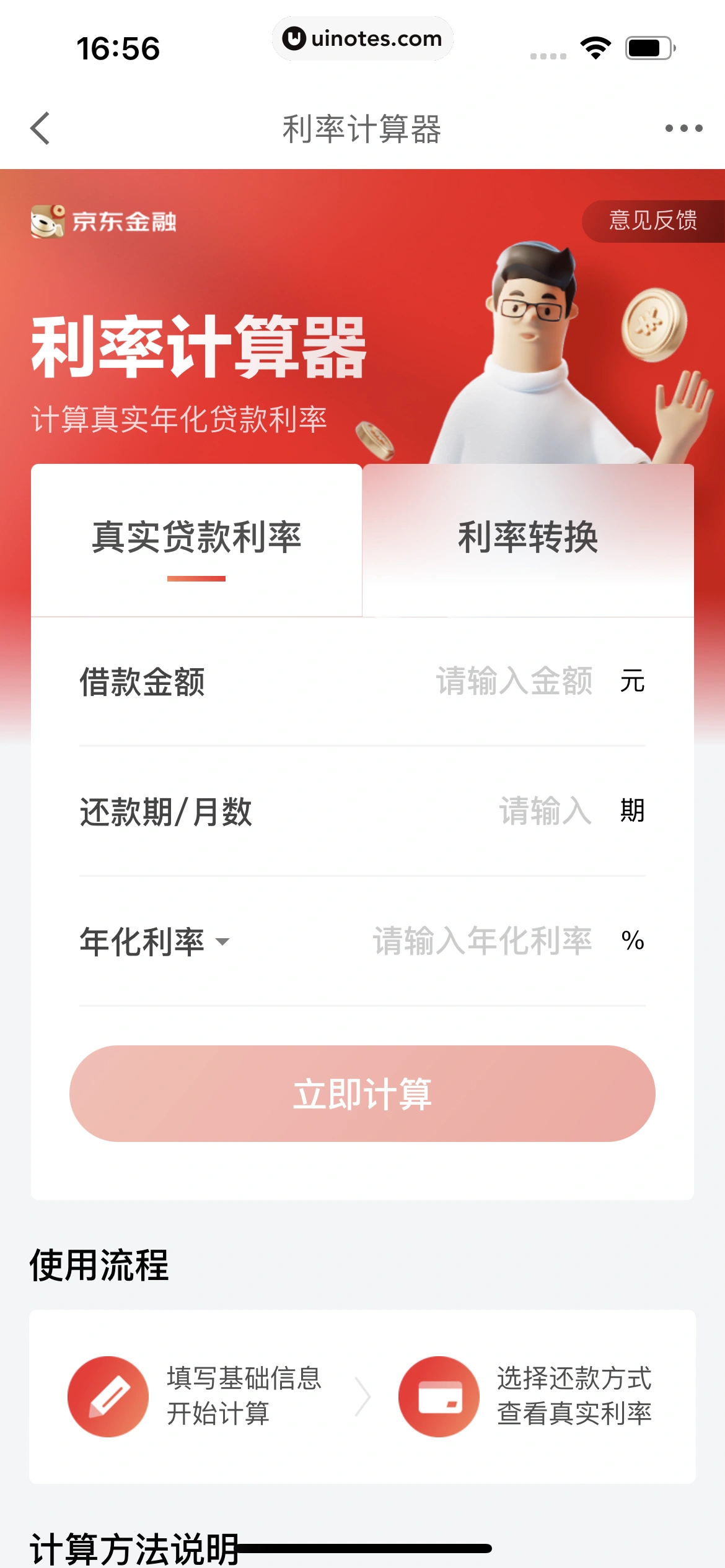The height and width of the screenshot is (1568, 725).
Task: Tap the 还款期/月数 input field
Action: [x=545, y=811]
